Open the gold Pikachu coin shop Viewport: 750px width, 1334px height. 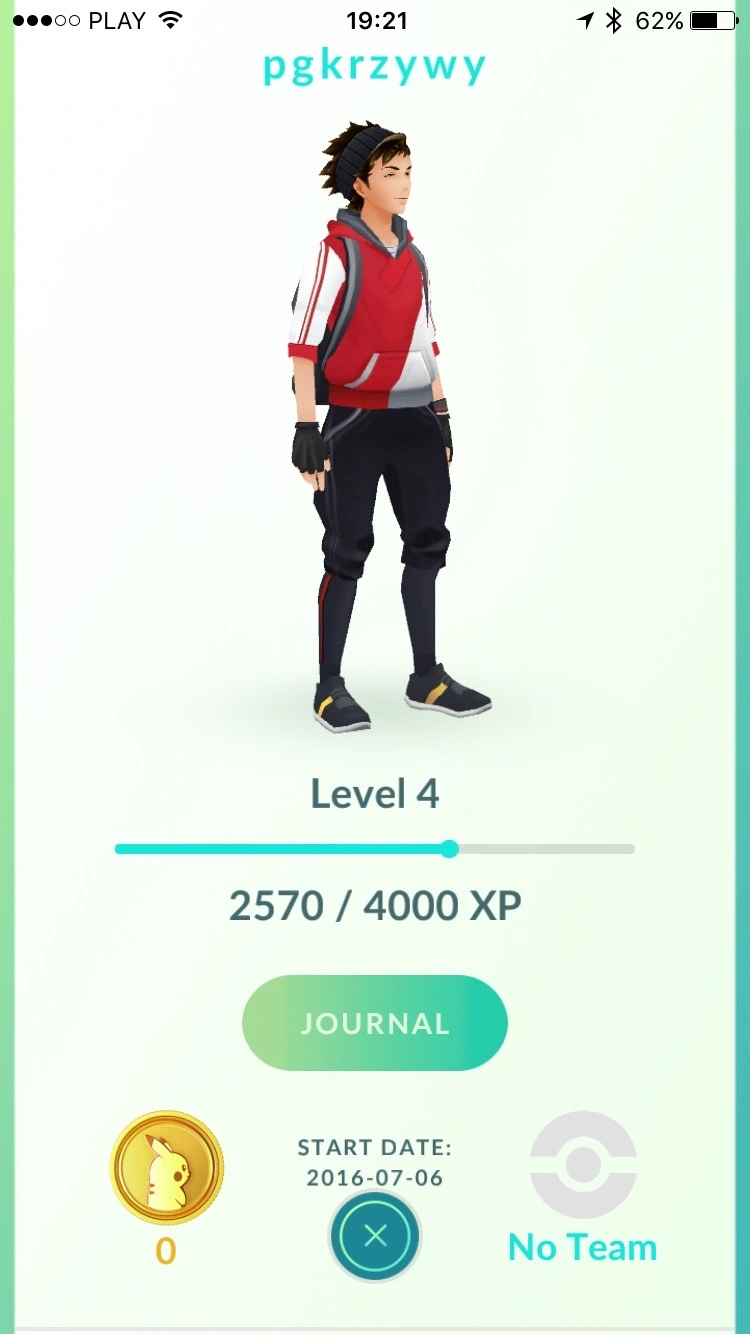(x=166, y=1168)
